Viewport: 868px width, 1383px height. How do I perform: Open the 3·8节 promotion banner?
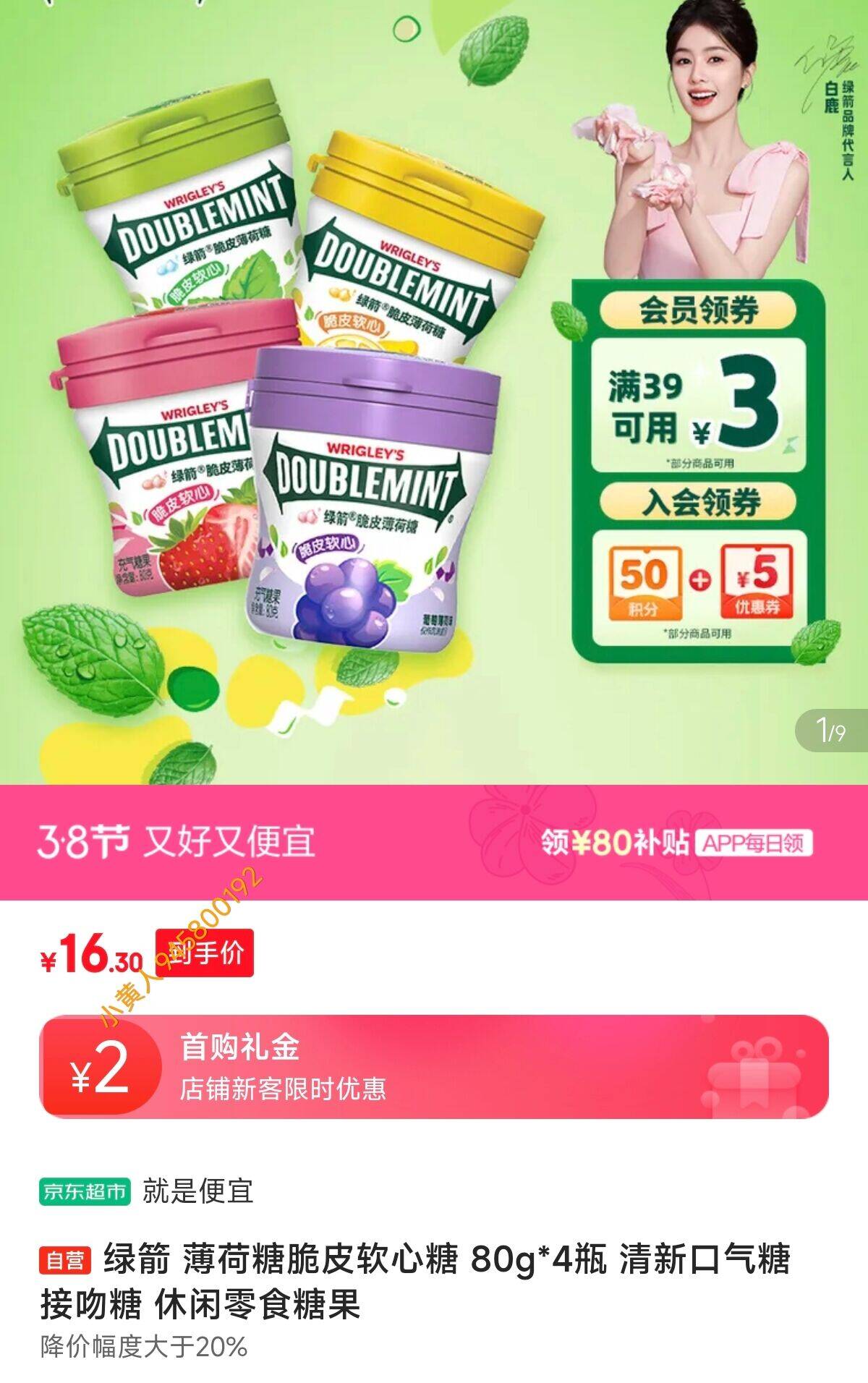pyautogui.click(x=177, y=843)
